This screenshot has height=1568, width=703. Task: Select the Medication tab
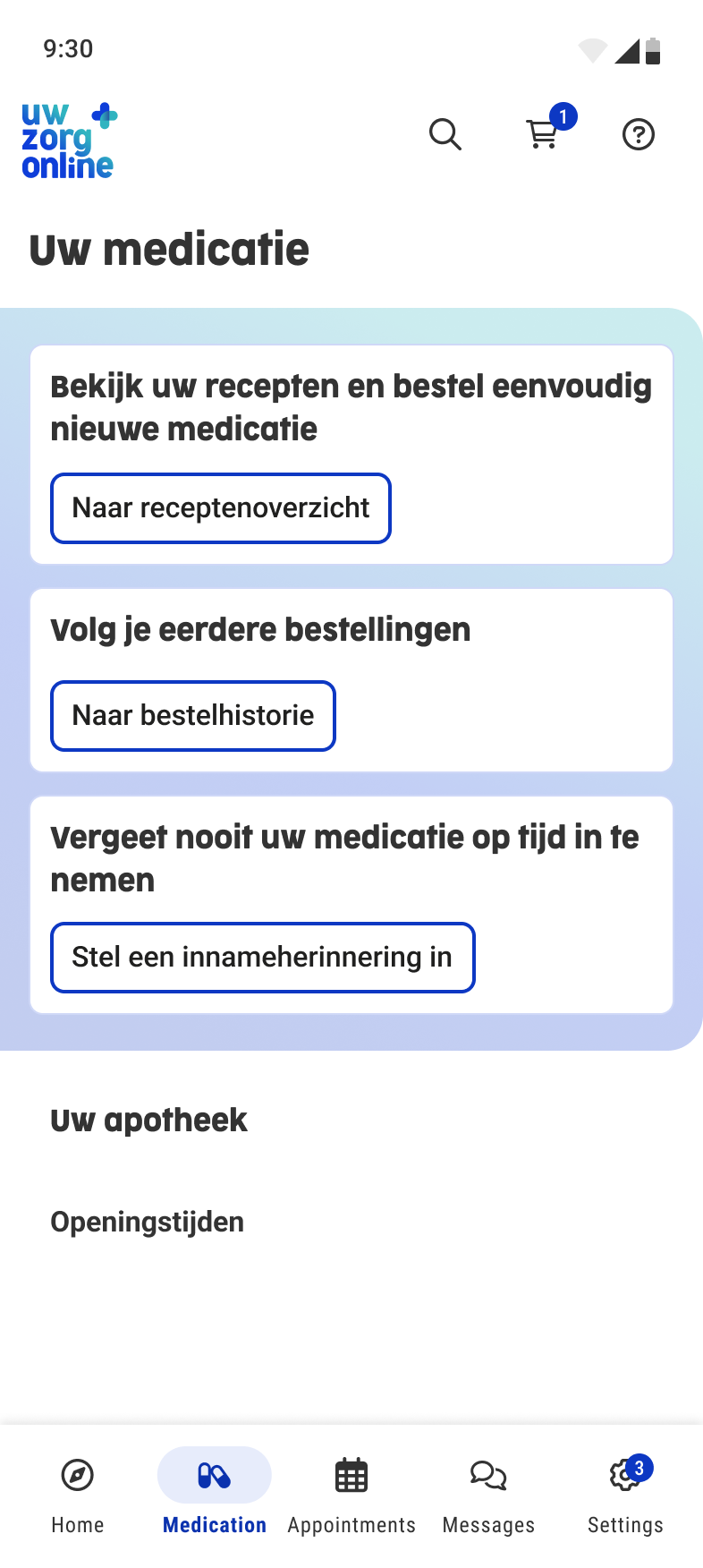[x=215, y=1491]
